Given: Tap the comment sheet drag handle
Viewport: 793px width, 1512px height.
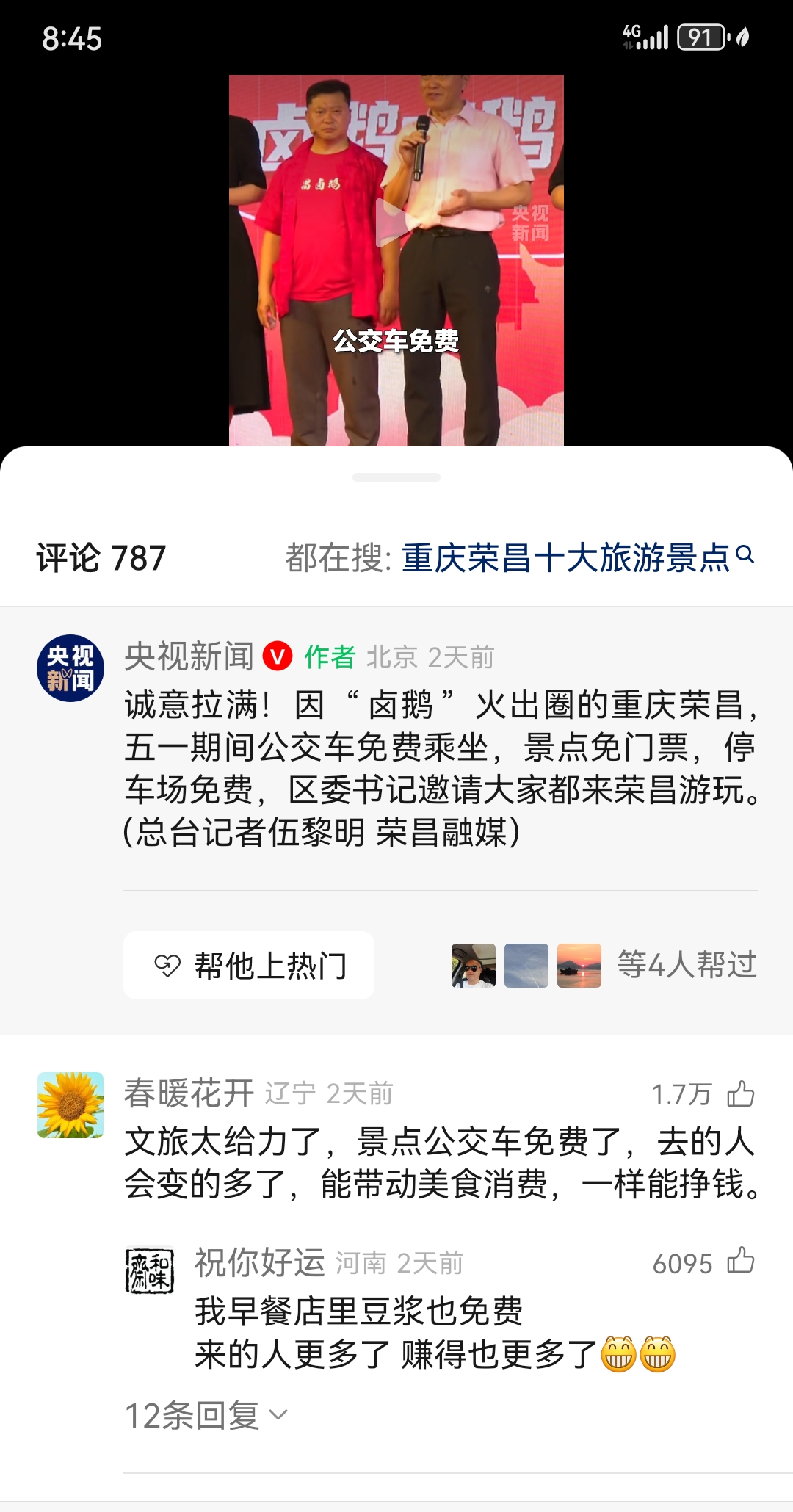Looking at the screenshot, I should (x=396, y=477).
